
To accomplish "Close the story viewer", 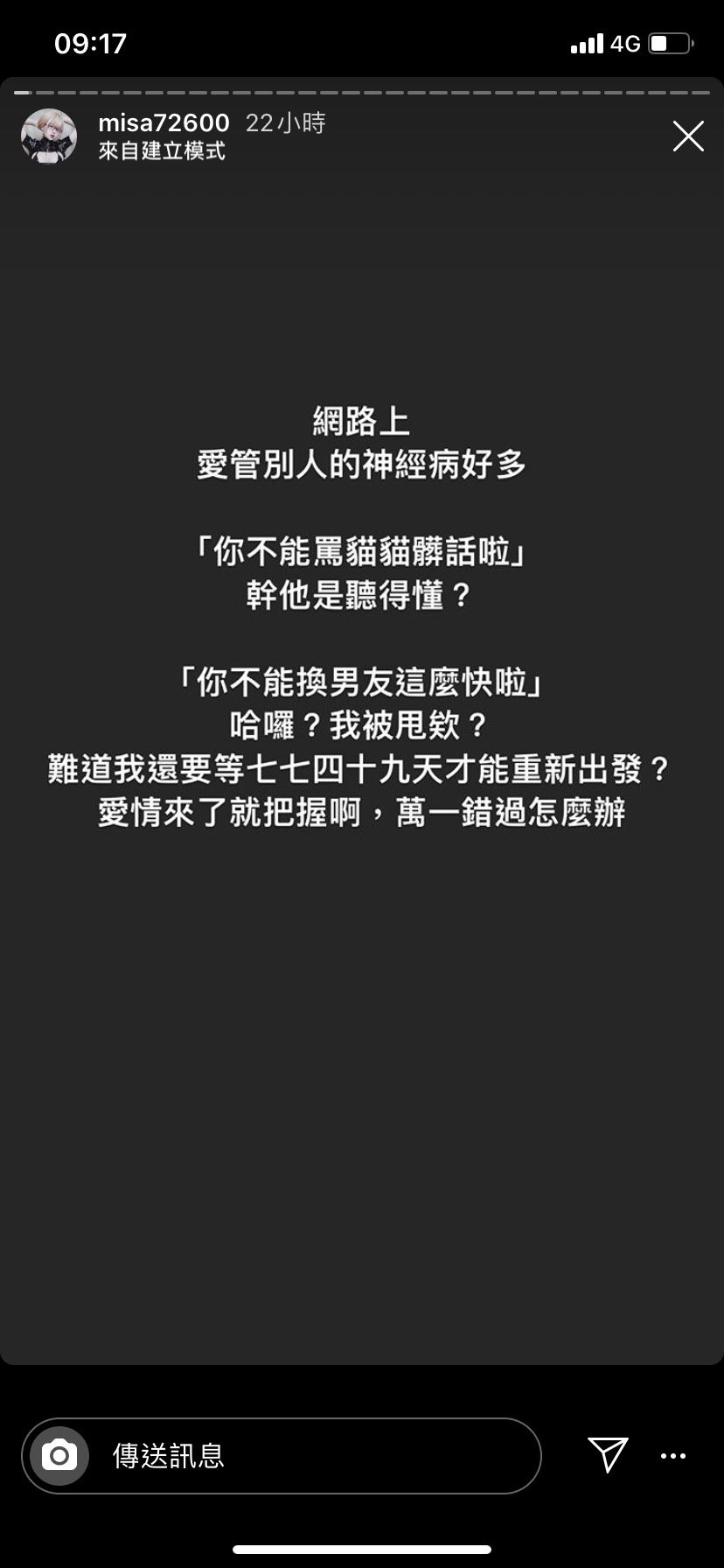I will click(688, 136).
